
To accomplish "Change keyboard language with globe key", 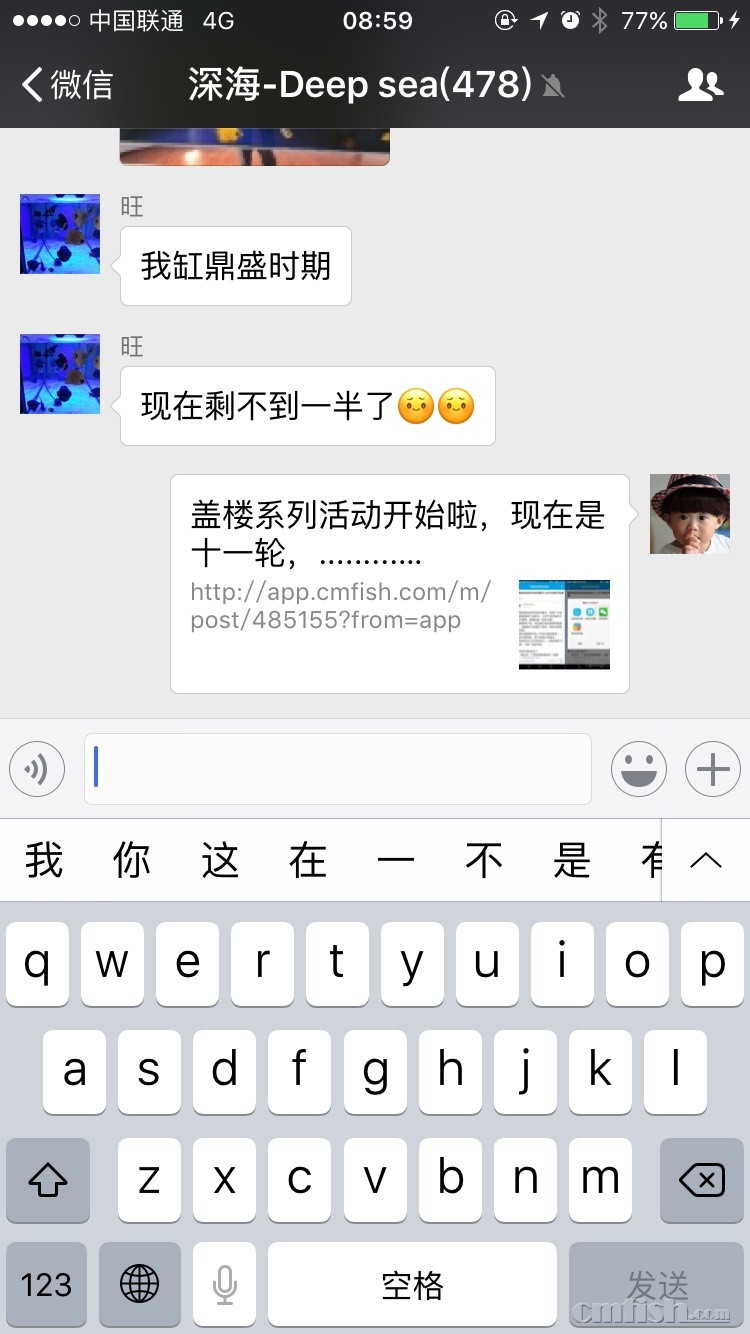I will click(140, 1285).
